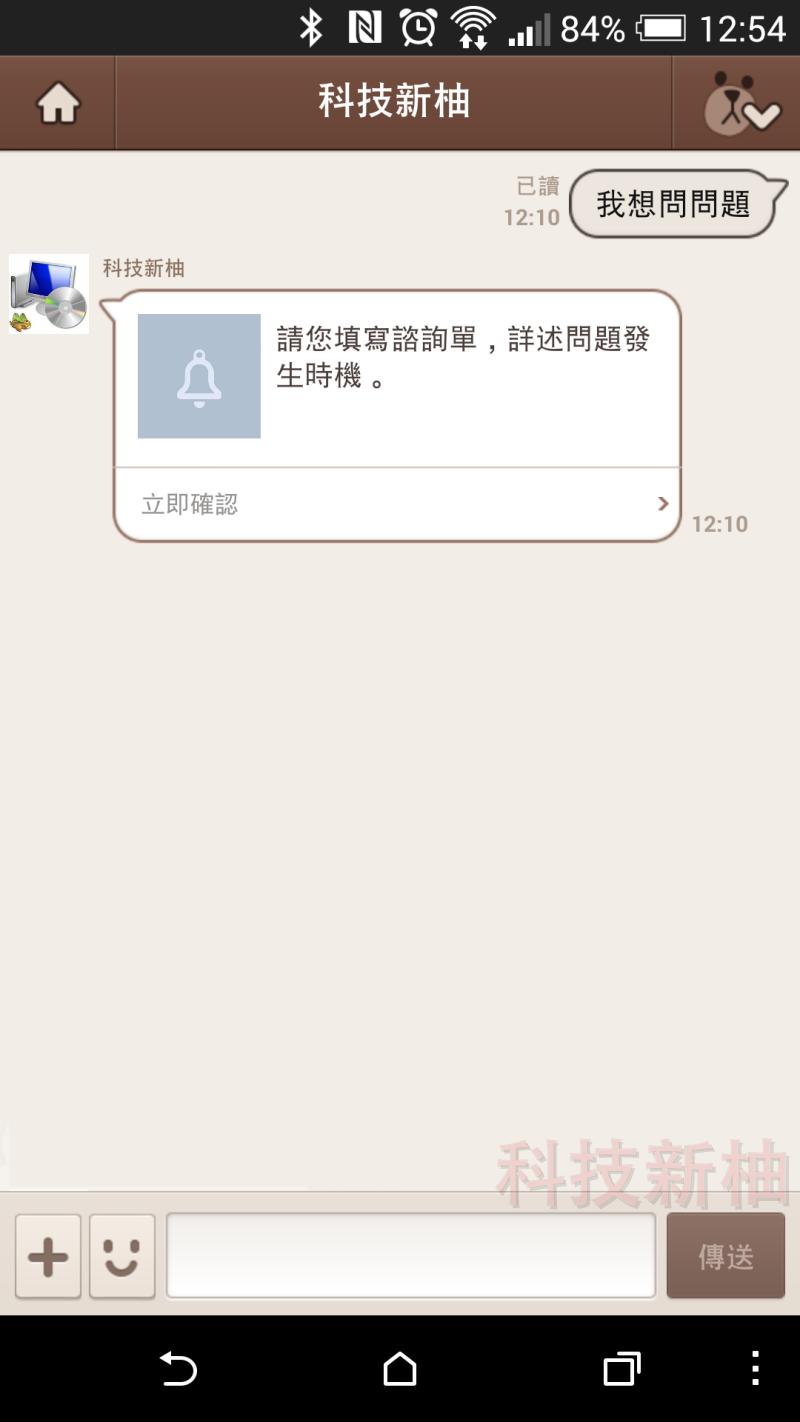The height and width of the screenshot is (1422, 800).
Task: Tap the bell image in the message card
Action: [x=199, y=376]
